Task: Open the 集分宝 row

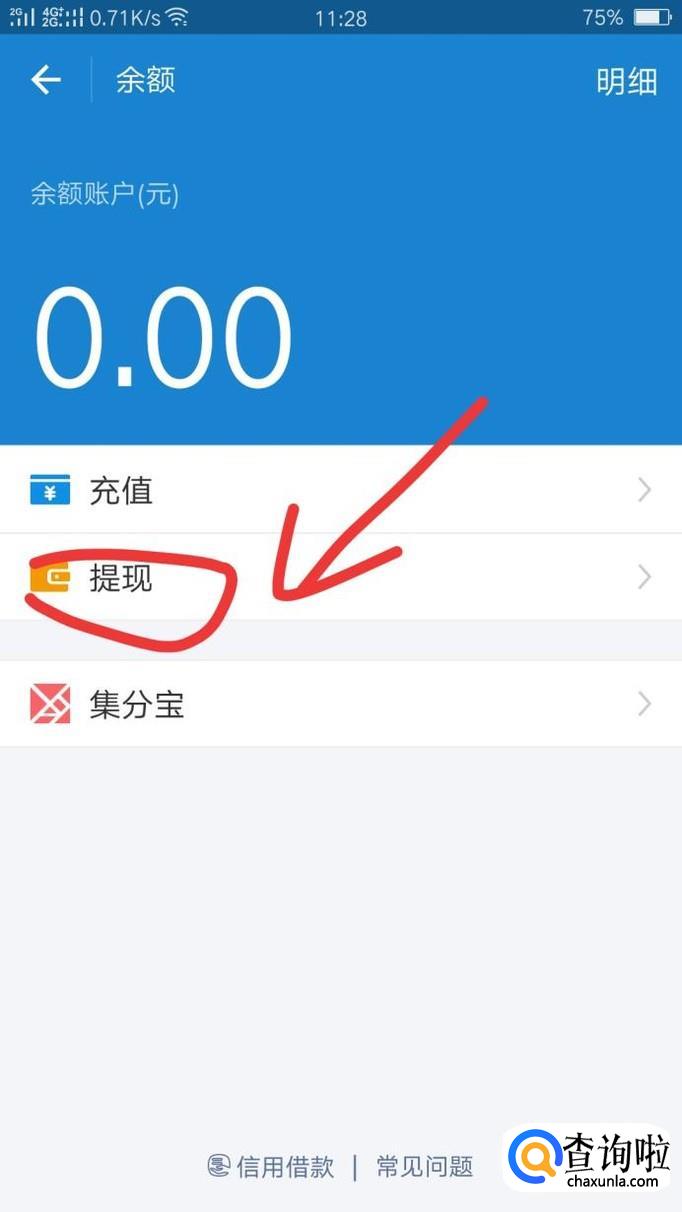Action: tap(340, 705)
